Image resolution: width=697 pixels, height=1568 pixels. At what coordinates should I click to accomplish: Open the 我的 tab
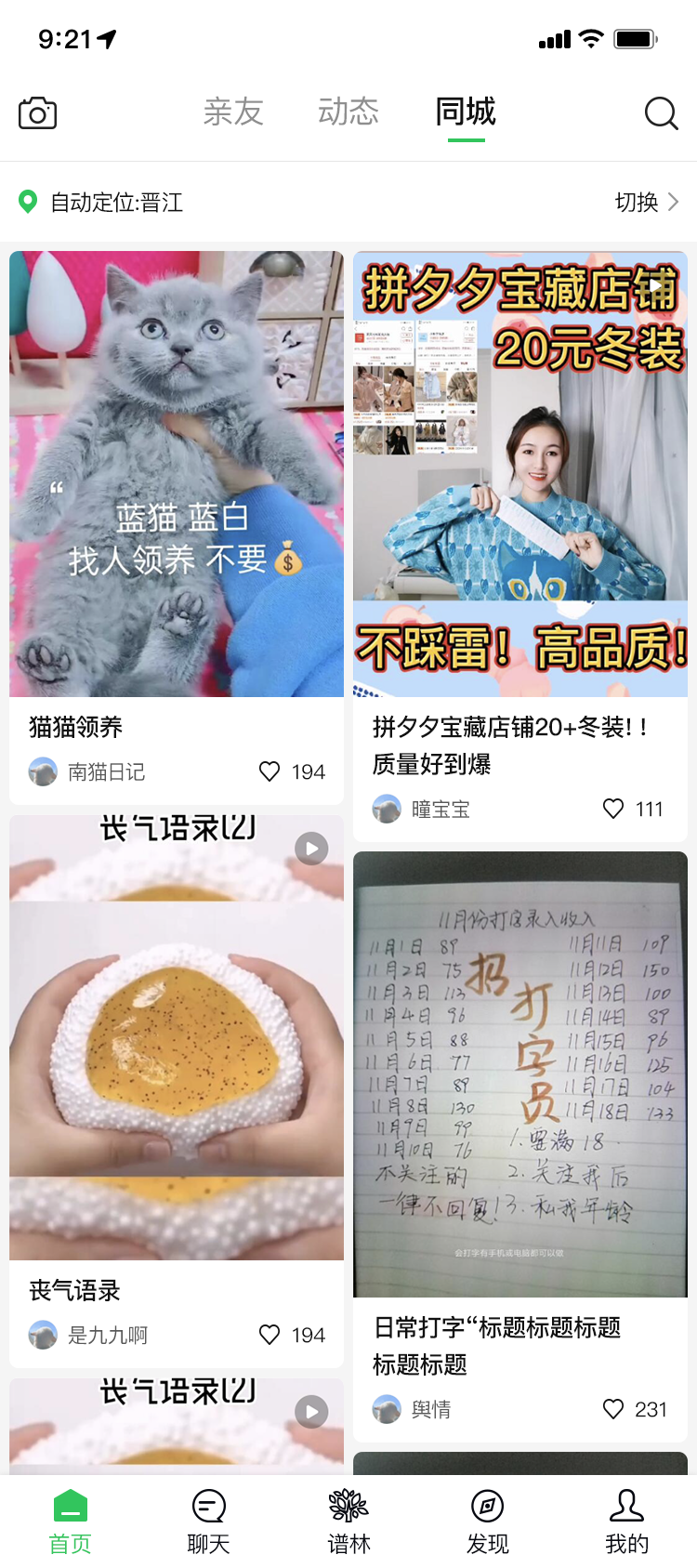tap(627, 1522)
